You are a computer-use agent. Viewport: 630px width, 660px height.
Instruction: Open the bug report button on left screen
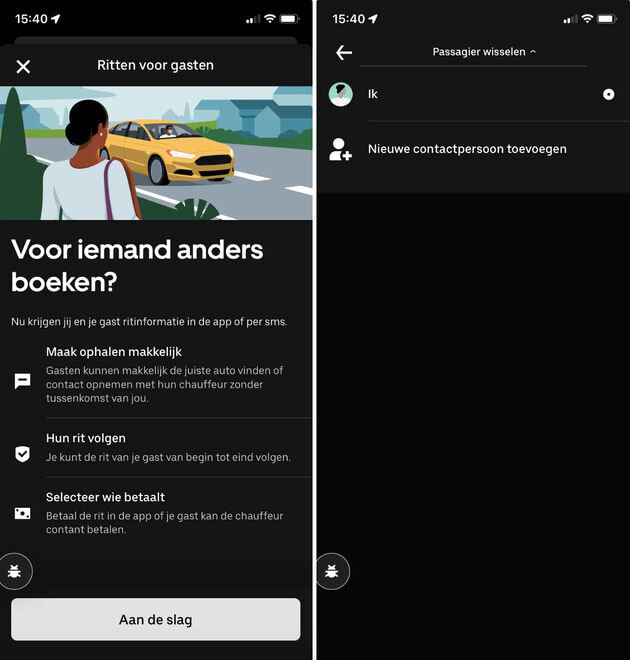[15, 571]
